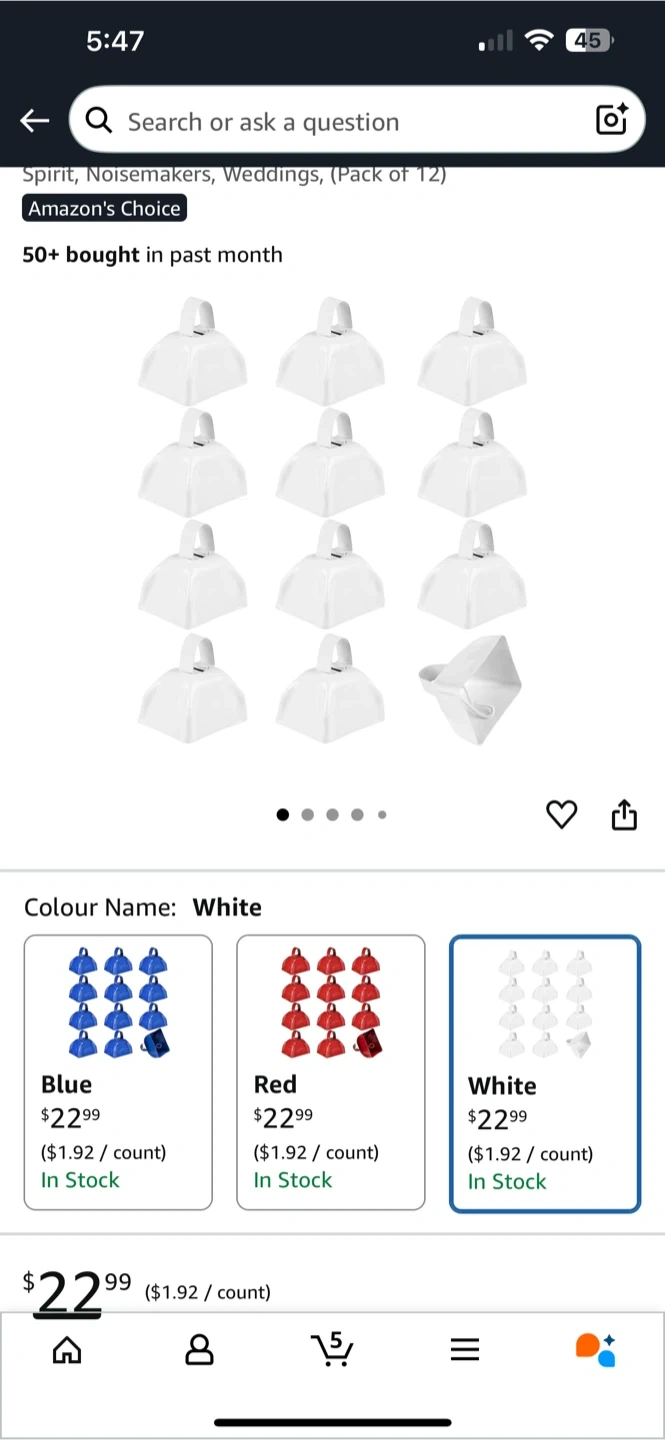Choose the Red colour option
The height and width of the screenshot is (1440, 665).
point(331,1072)
